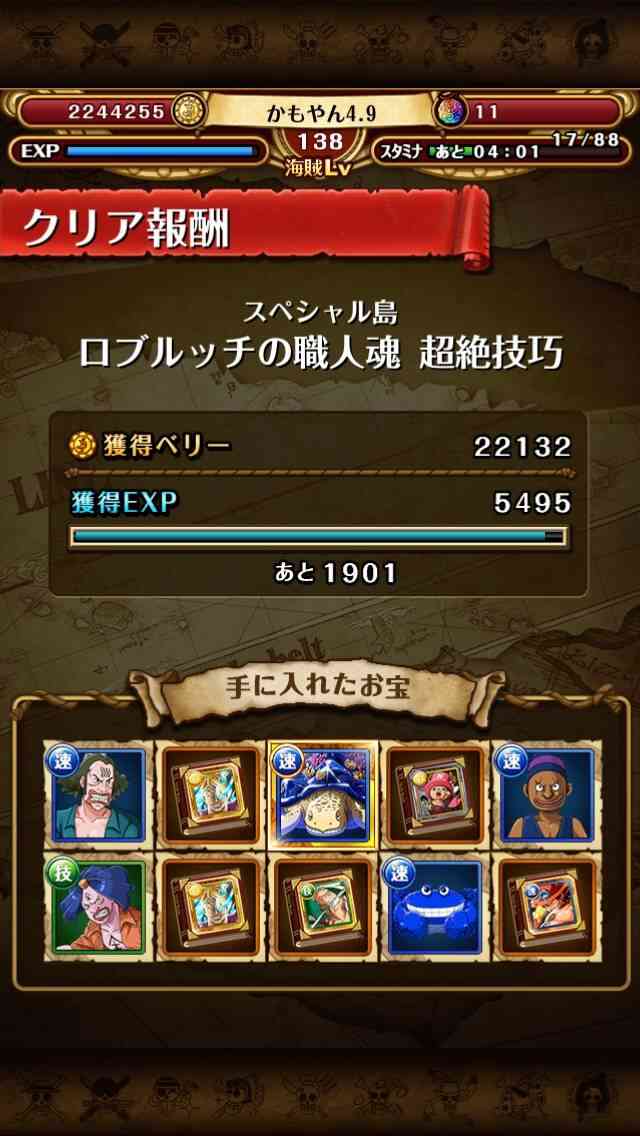View the purple-capped speed character reward
The image size is (640, 1136).
tap(546, 795)
